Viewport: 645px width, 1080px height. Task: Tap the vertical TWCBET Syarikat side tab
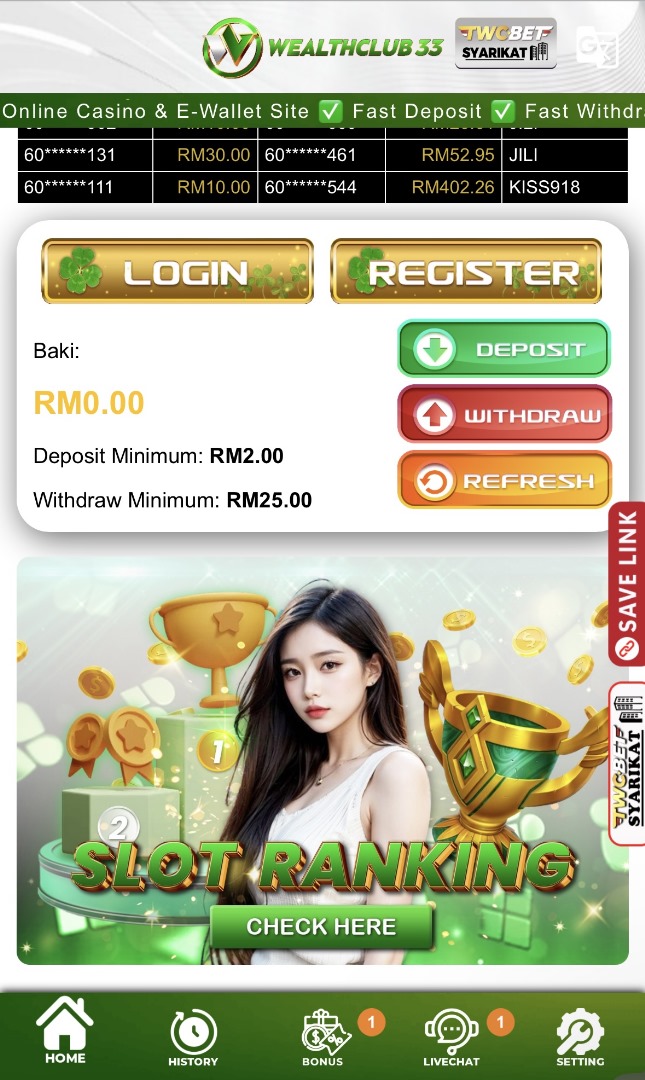click(627, 763)
